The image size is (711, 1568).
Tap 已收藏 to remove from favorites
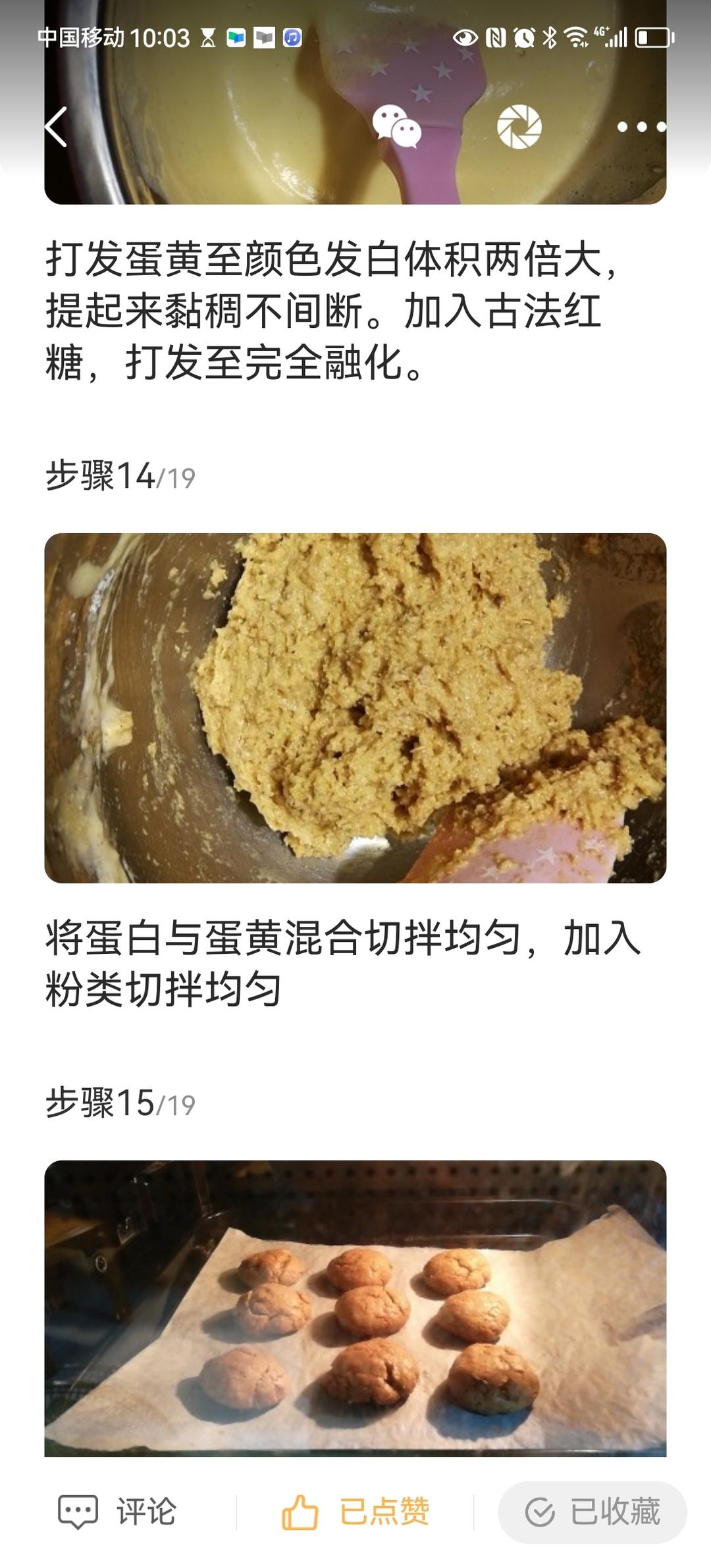tap(592, 1512)
